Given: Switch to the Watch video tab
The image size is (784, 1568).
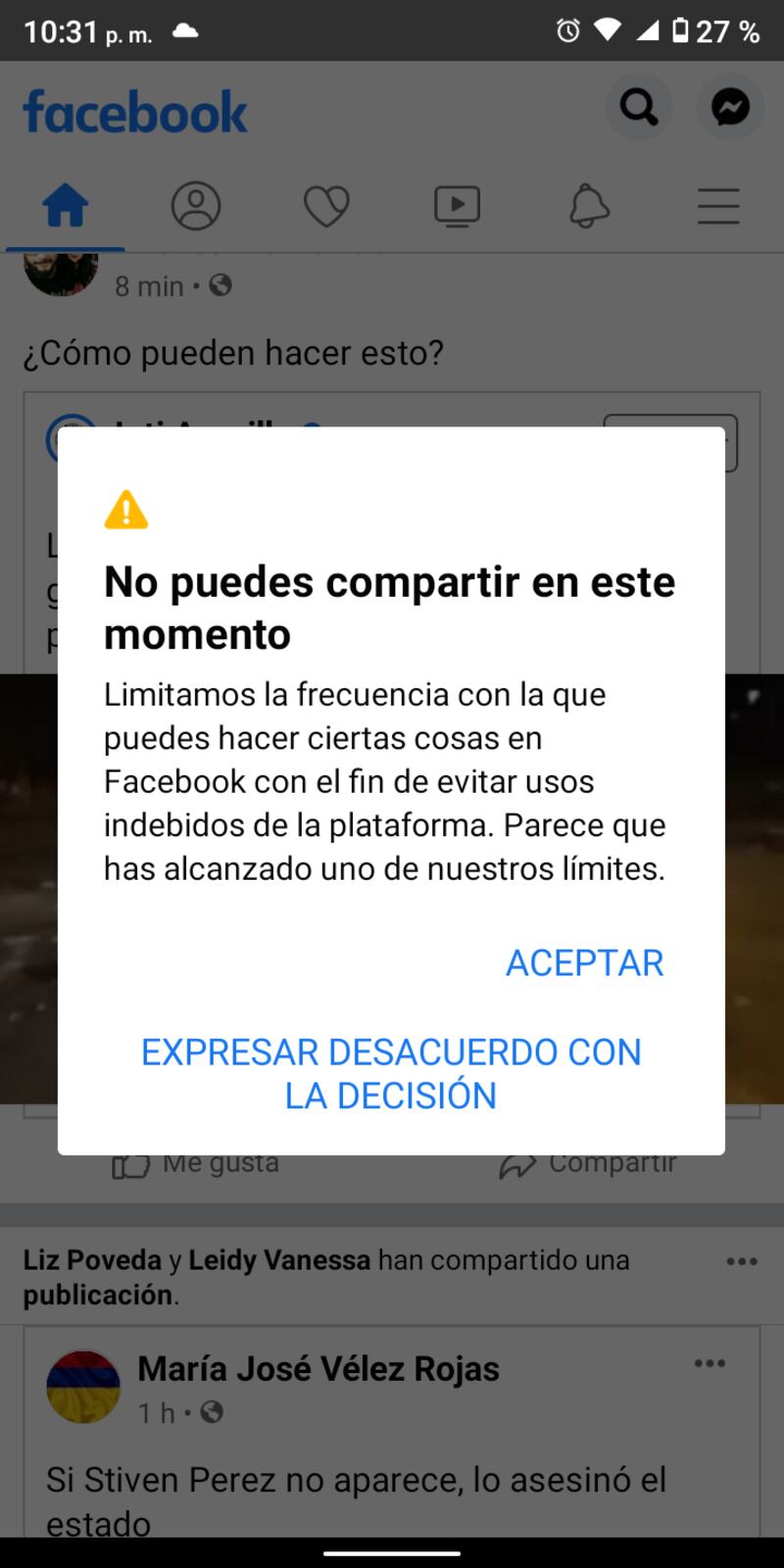Looking at the screenshot, I should (x=457, y=207).
